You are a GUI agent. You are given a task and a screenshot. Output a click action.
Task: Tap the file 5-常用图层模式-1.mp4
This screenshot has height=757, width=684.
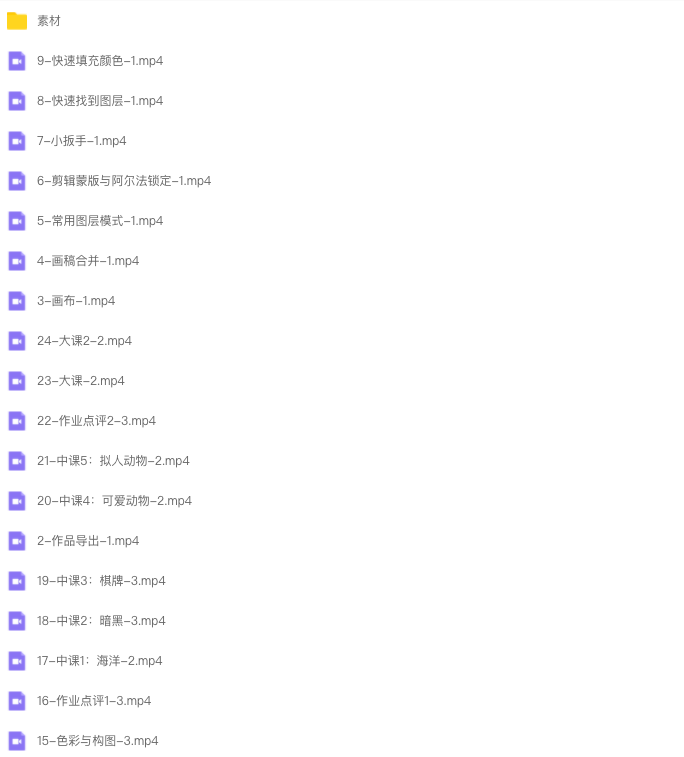coord(100,221)
